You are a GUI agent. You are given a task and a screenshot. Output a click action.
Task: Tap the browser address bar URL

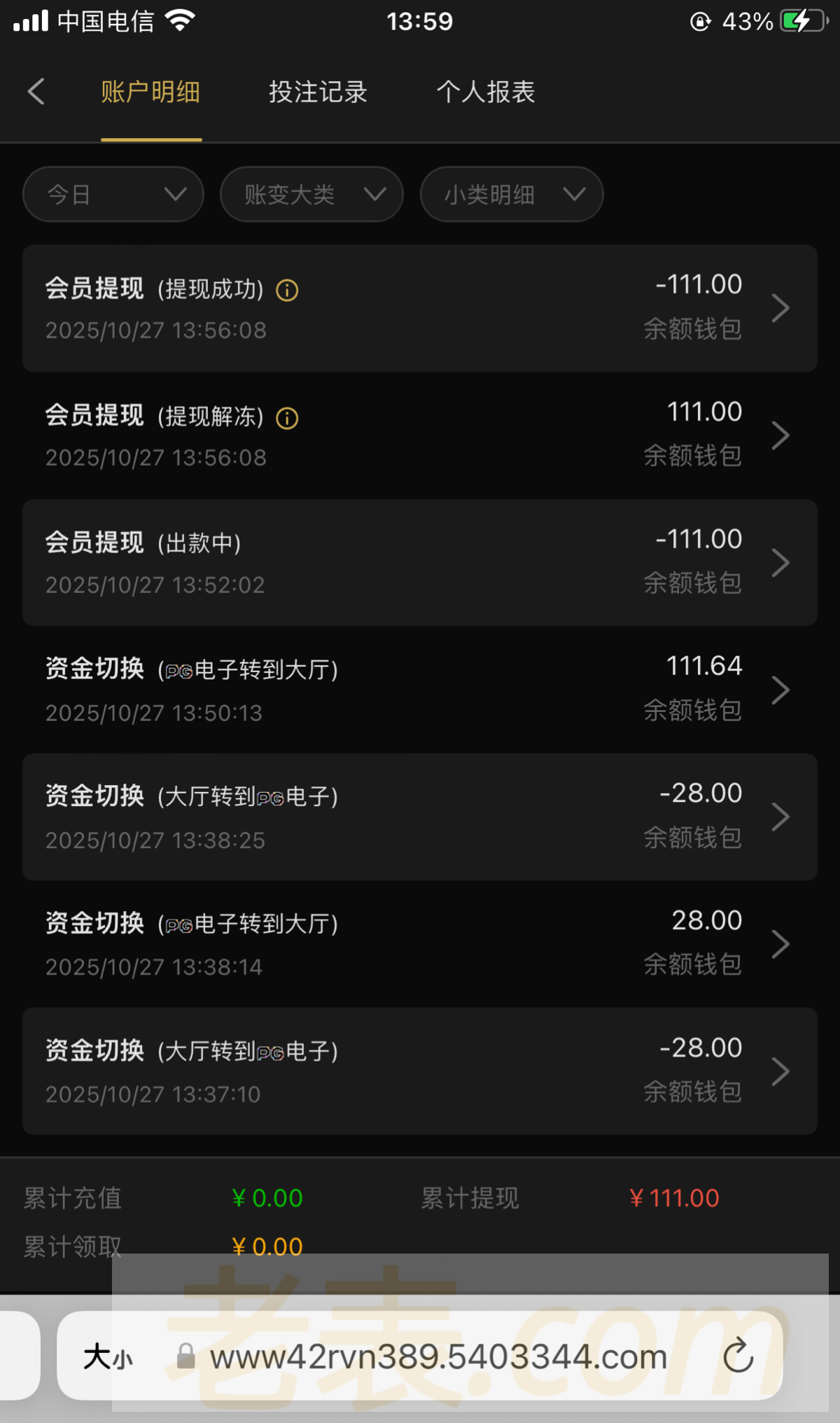pos(438,1357)
